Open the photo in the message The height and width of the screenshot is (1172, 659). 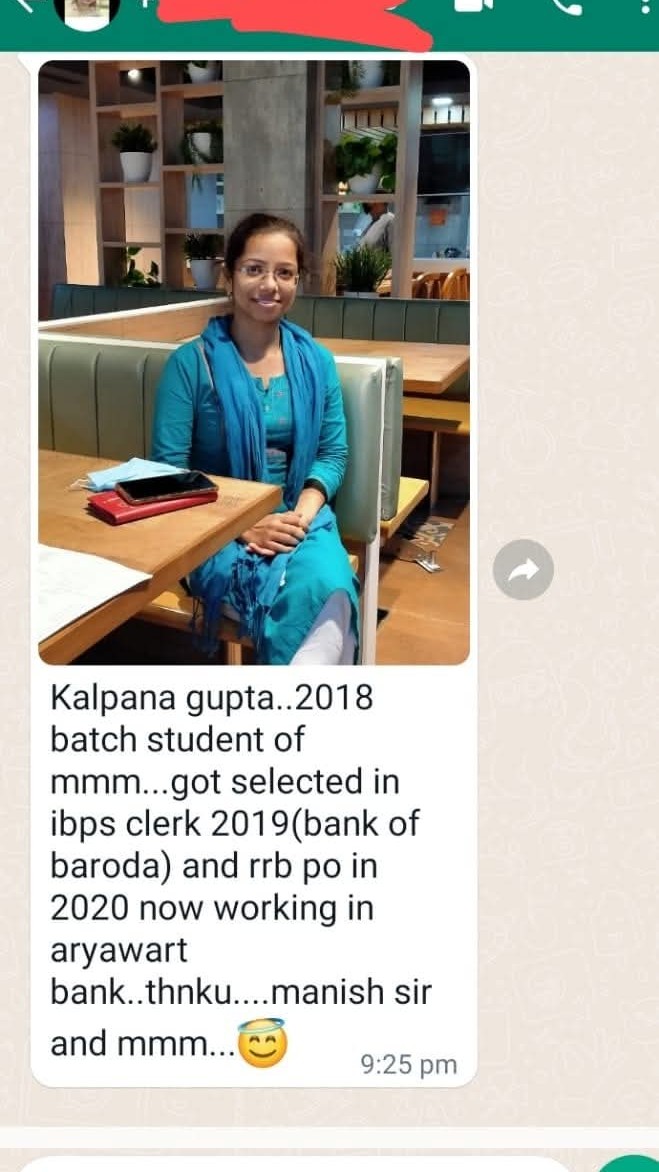254,362
